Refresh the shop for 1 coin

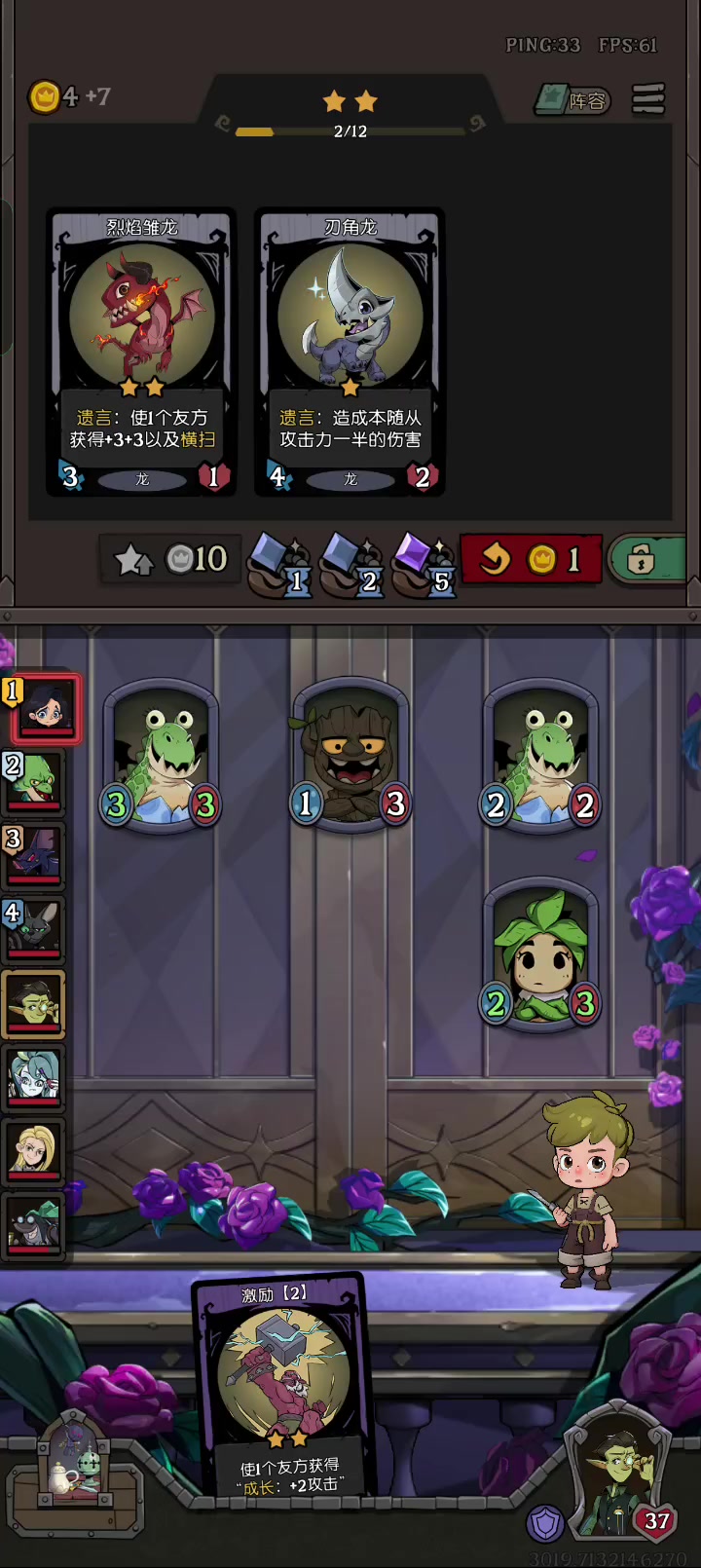pyautogui.click(x=532, y=559)
